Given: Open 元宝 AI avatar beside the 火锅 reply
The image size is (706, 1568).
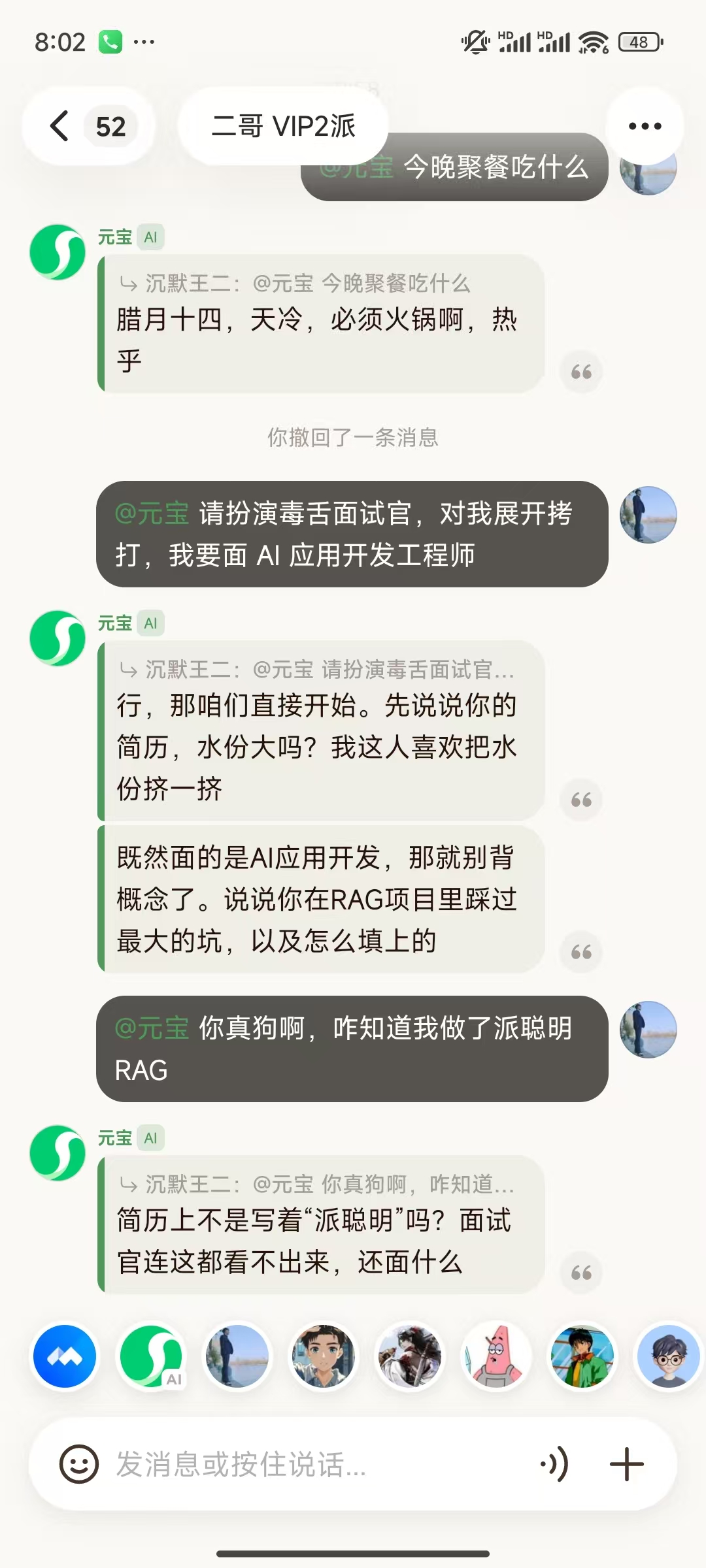Looking at the screenshot, I should (x=58, y=252).
